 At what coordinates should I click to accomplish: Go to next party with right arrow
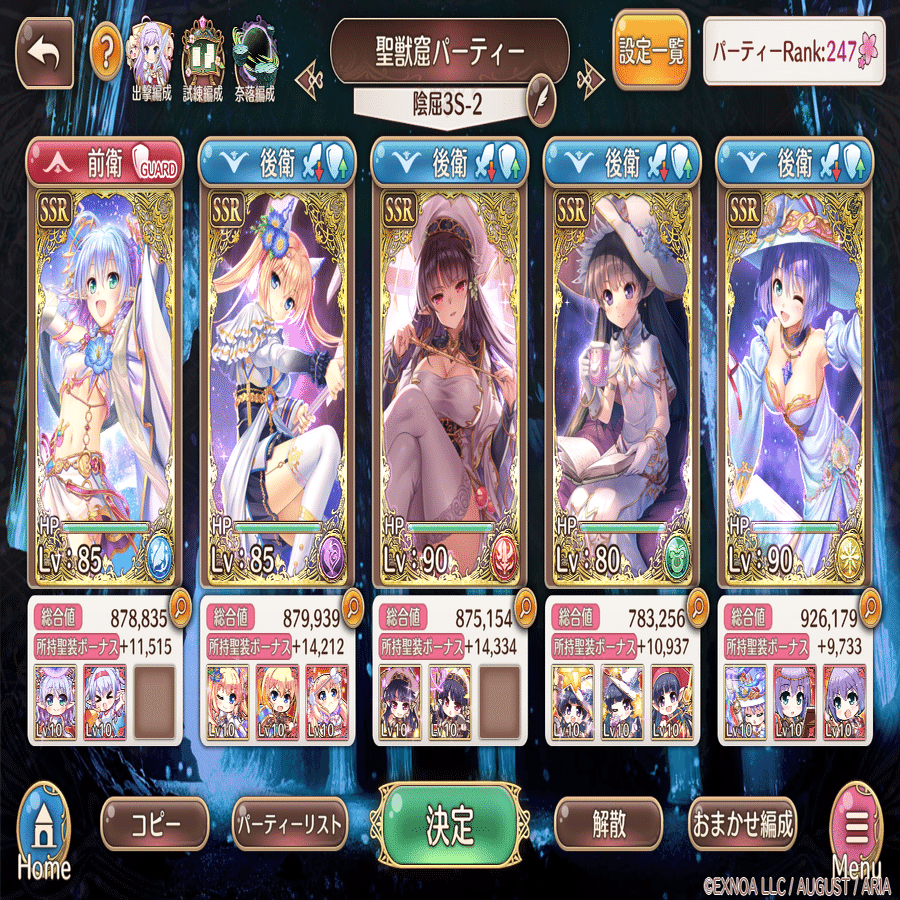(590, 80)
